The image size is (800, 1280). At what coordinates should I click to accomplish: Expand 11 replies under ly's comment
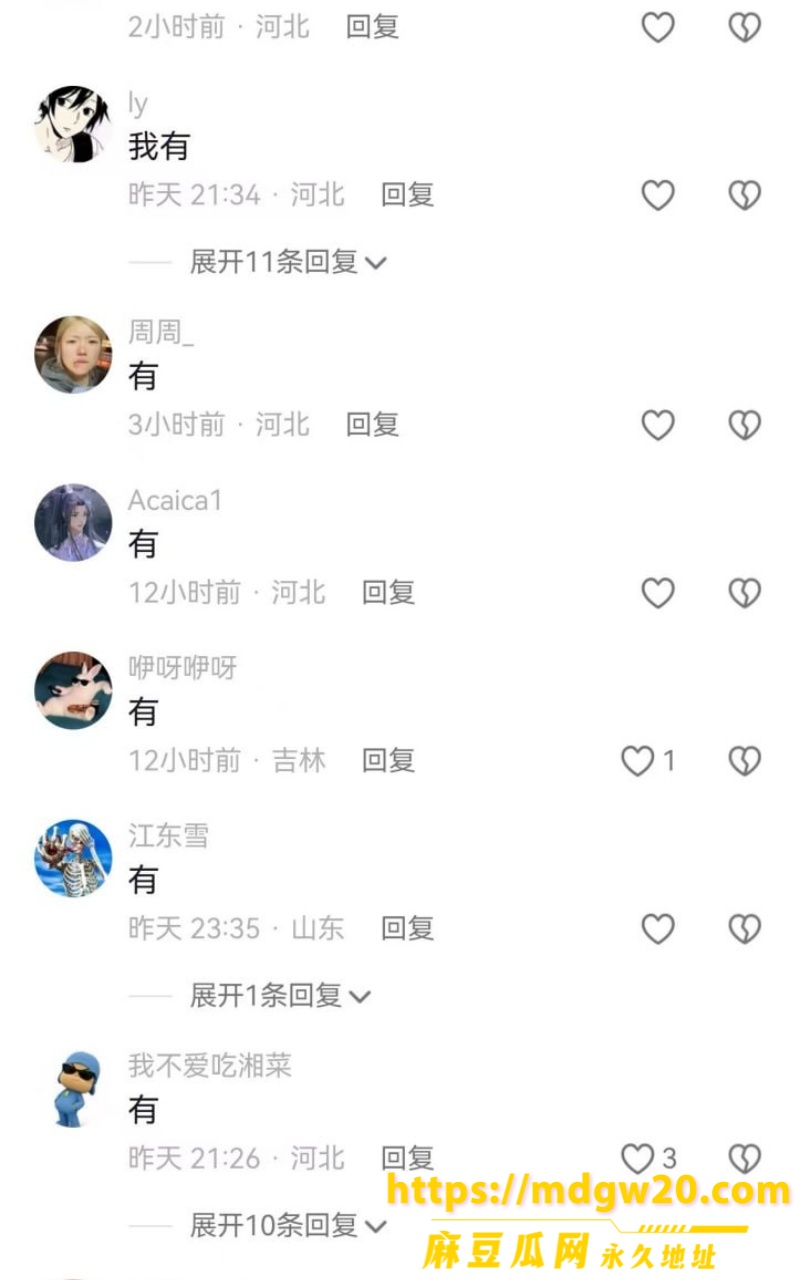pos(288,262)
